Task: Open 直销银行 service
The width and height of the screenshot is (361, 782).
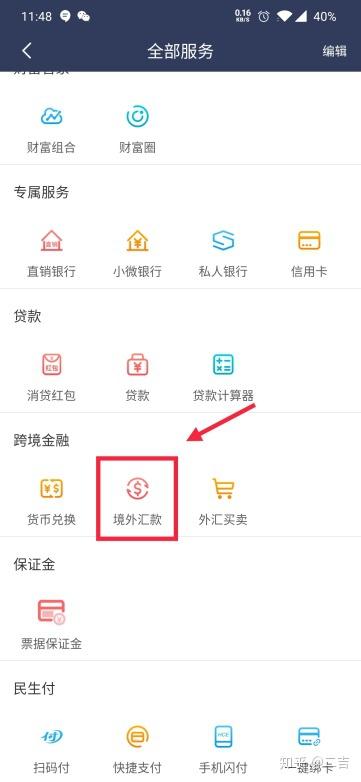Action: tap(51, 253)
